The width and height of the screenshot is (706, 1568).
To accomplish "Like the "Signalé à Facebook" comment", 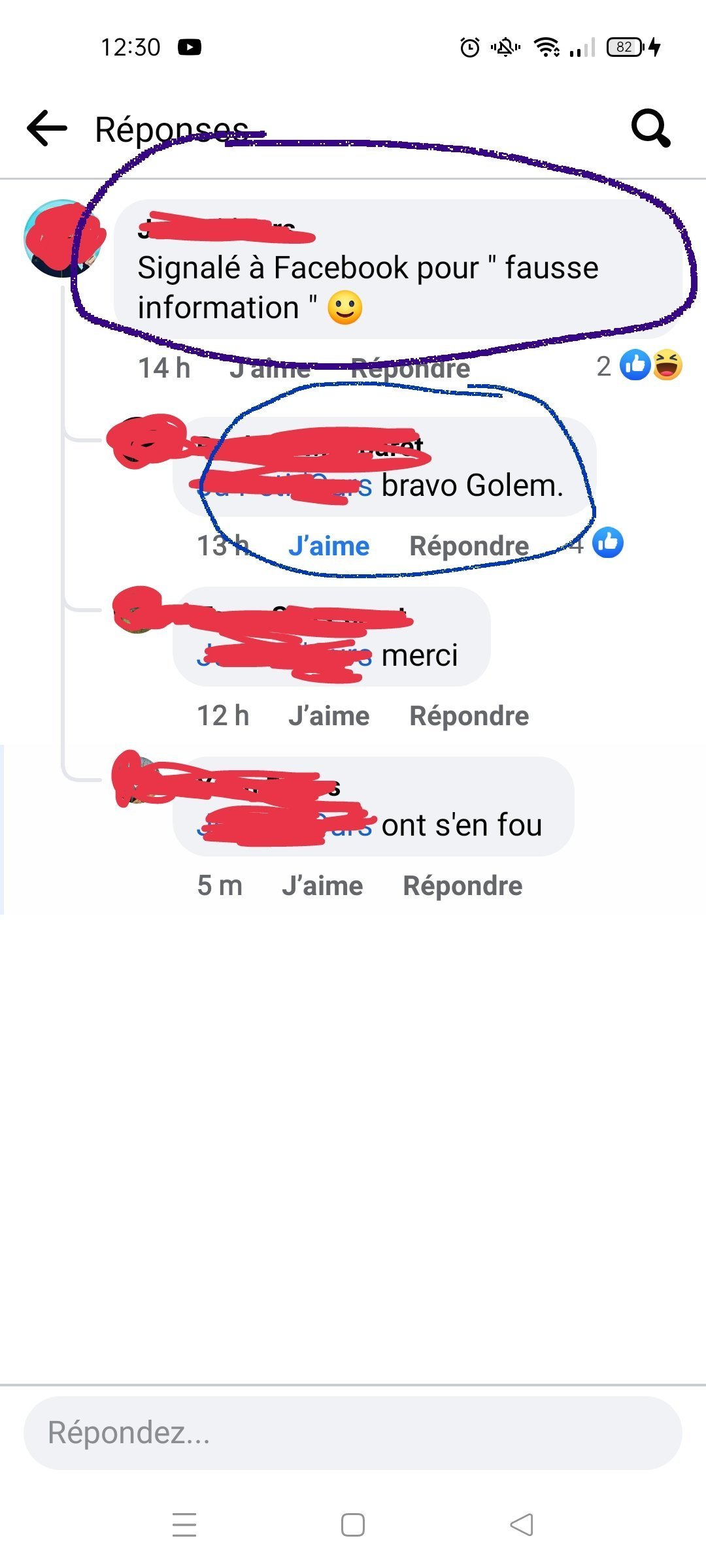I will tap(271, 368).
